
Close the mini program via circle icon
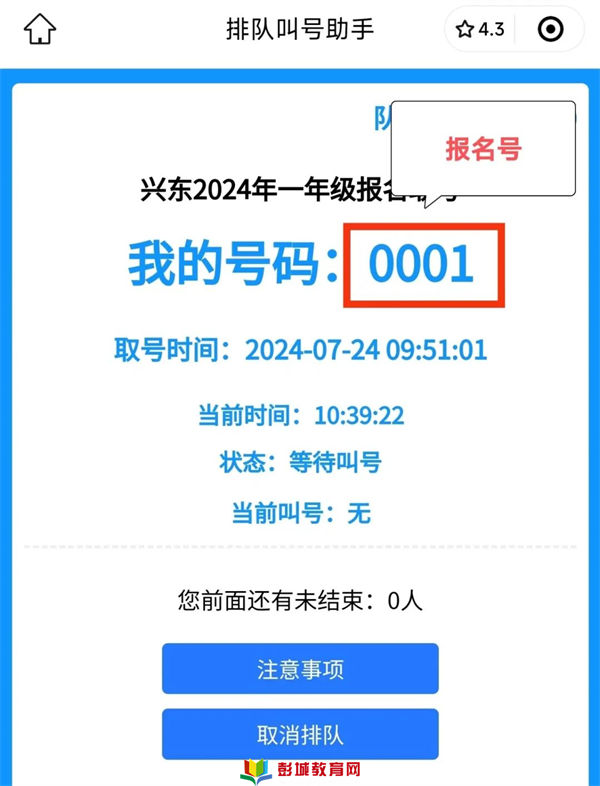551,30
